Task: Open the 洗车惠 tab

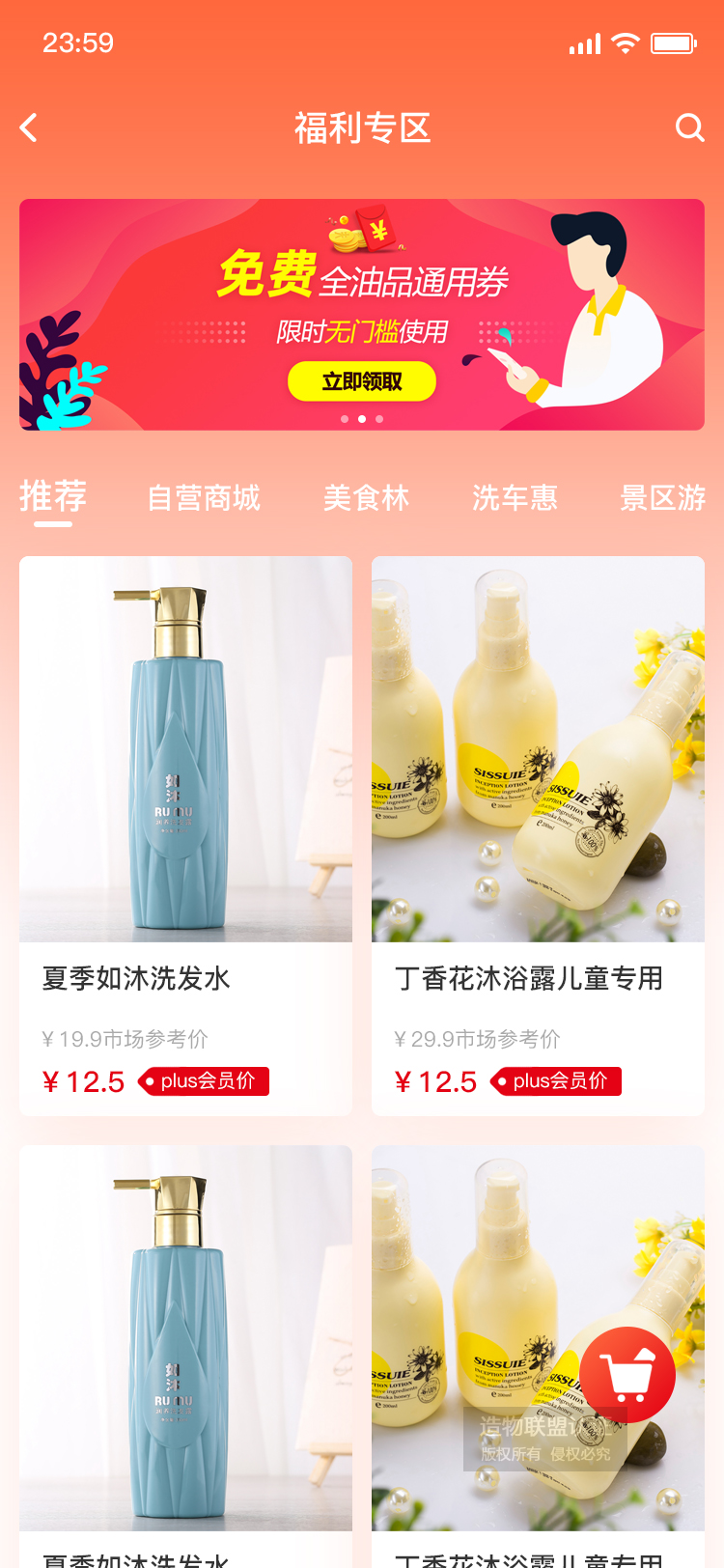Action: 515,498
